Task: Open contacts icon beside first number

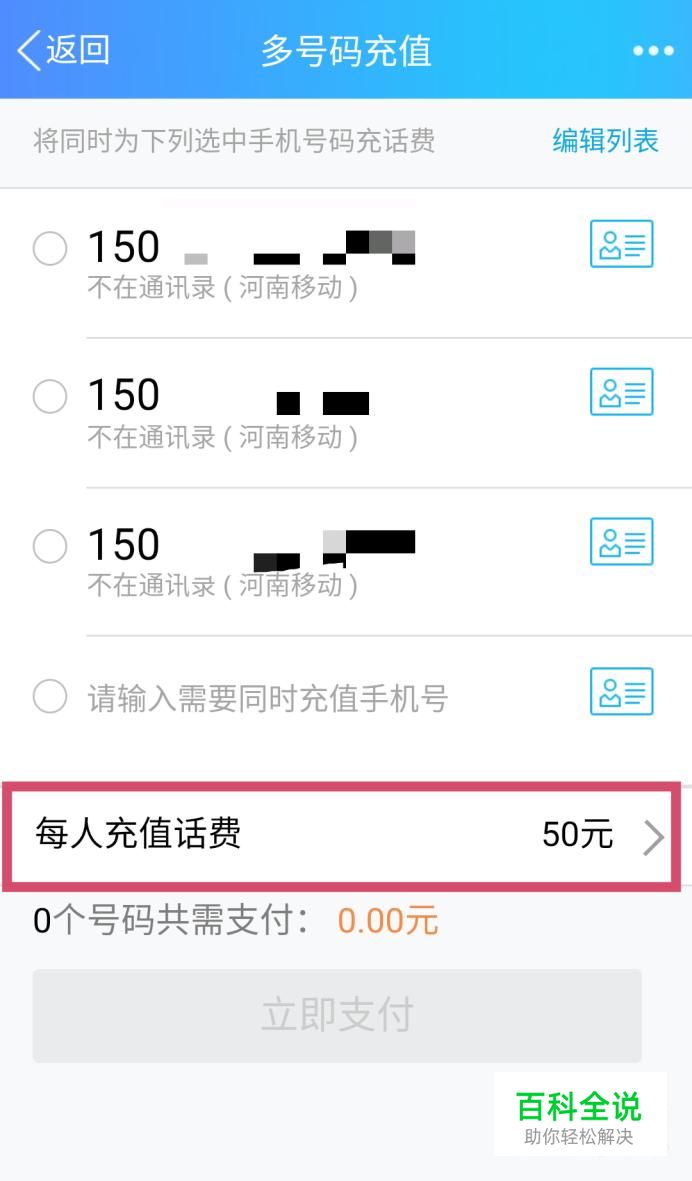Action: pyautogui.click(x=621, y=244)
